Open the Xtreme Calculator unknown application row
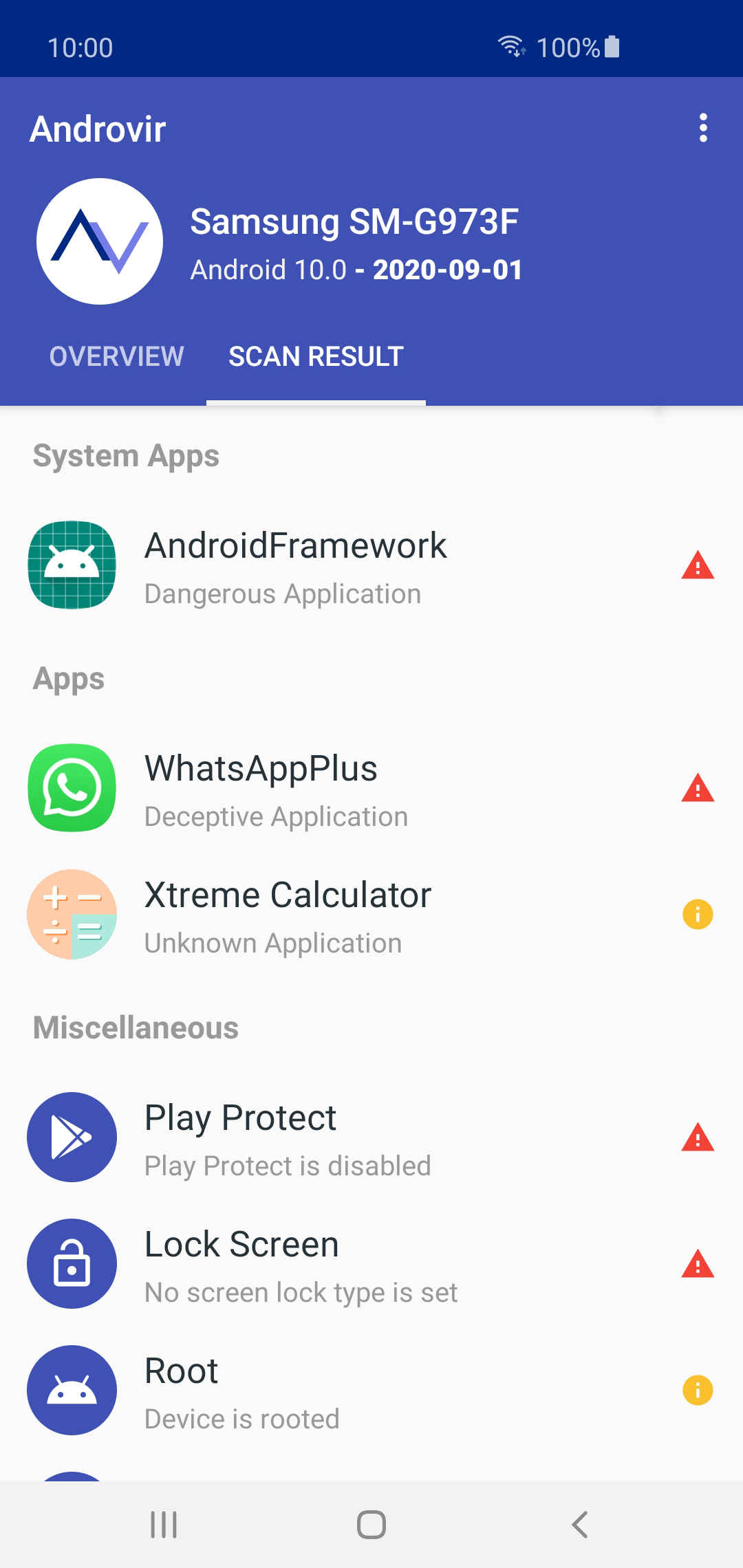The image size is (743, 1568). 371,915
